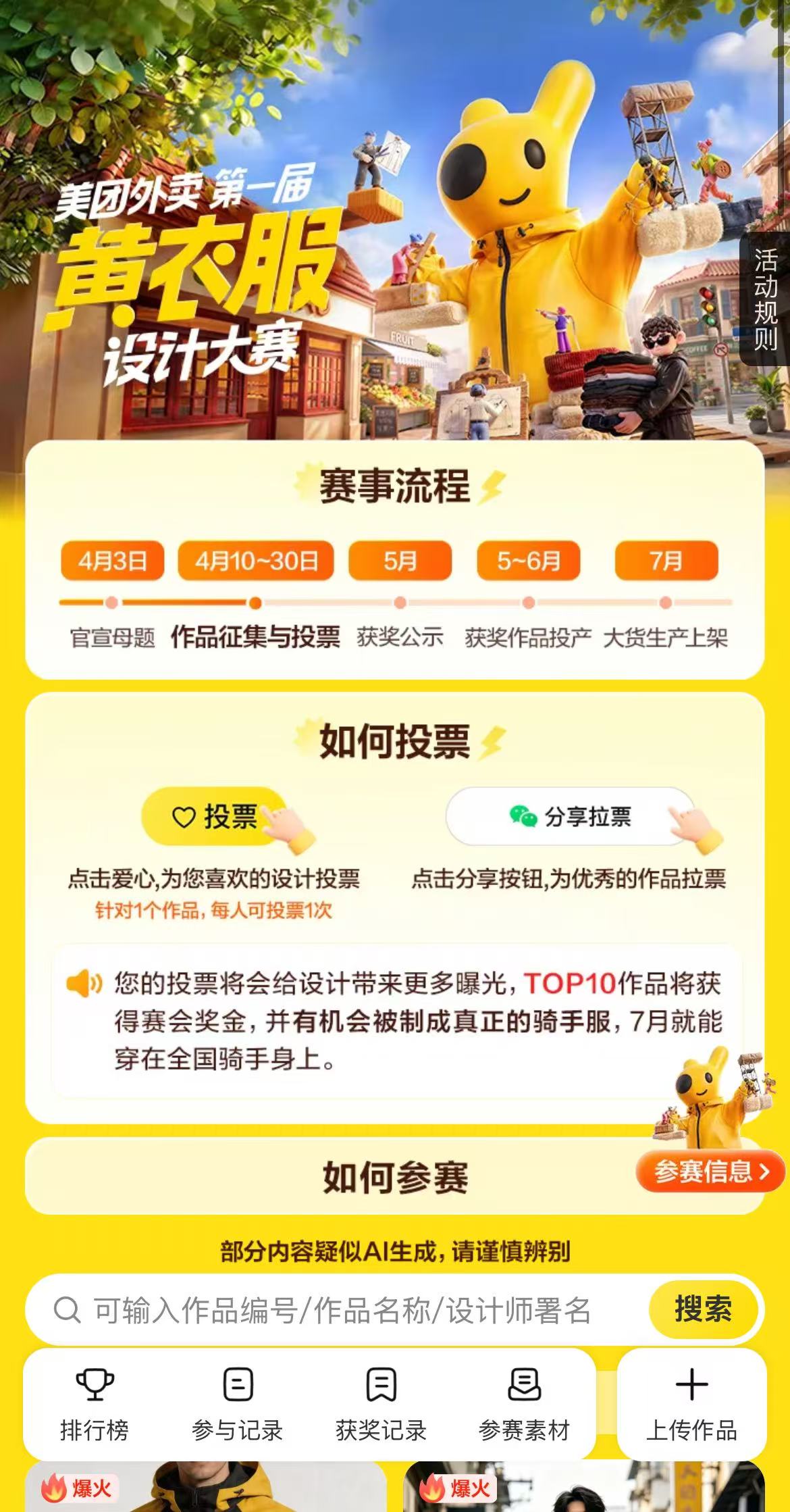790x1512 pixels.
Task: Open 获奖记录 award records
Action: (381, 1404)
